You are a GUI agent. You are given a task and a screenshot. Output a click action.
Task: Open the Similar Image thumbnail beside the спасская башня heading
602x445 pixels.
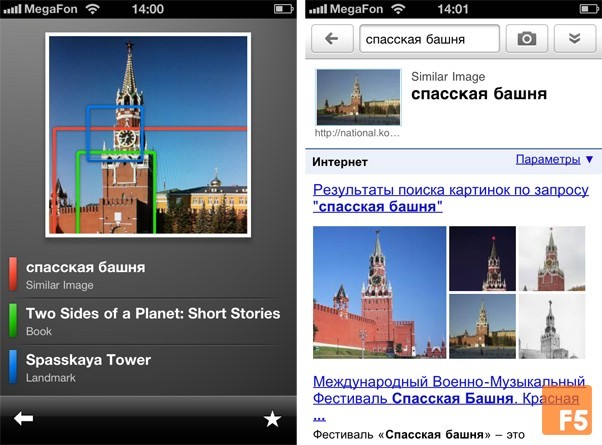tap(357, 98)
